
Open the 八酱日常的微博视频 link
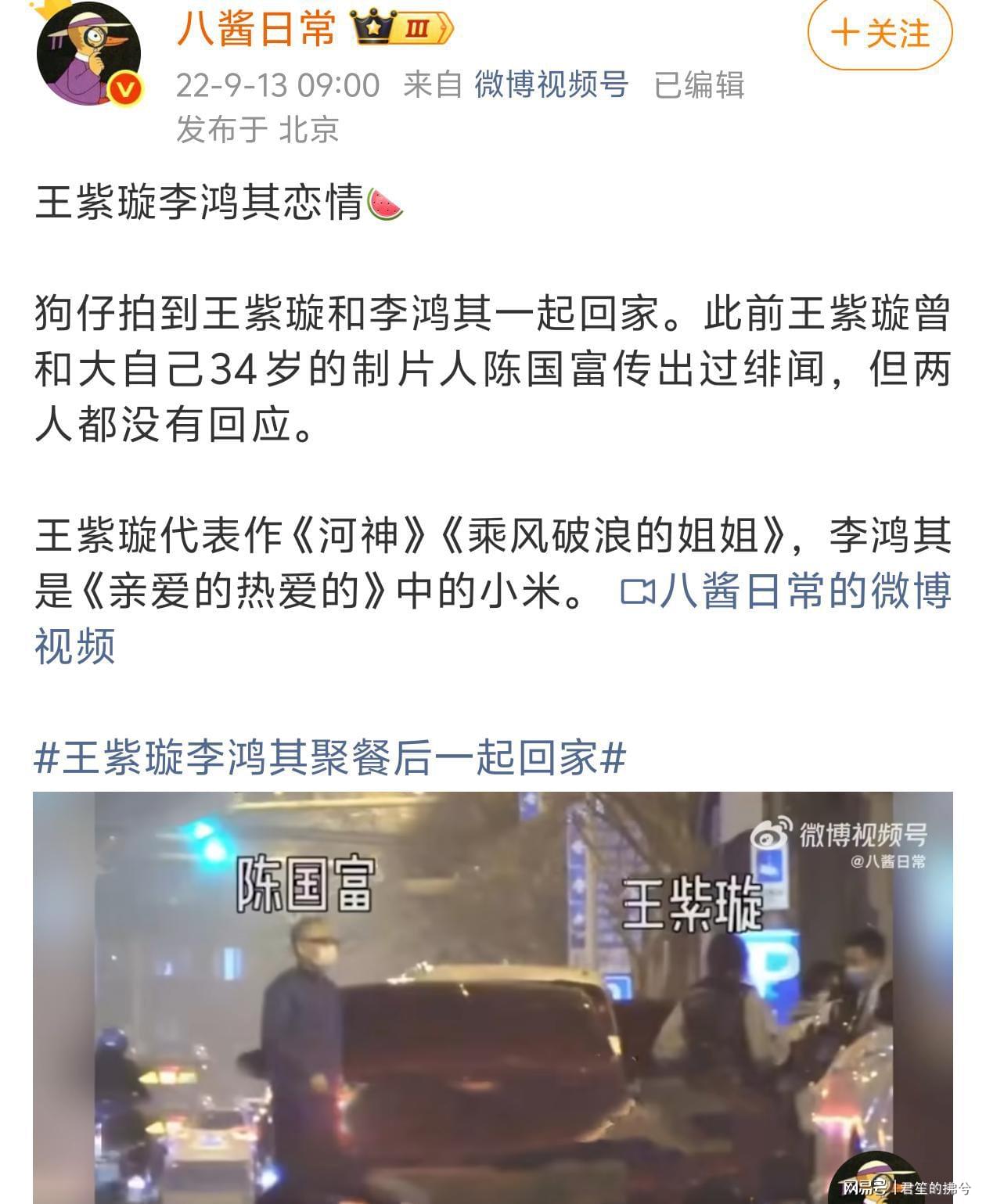[786, 591]
